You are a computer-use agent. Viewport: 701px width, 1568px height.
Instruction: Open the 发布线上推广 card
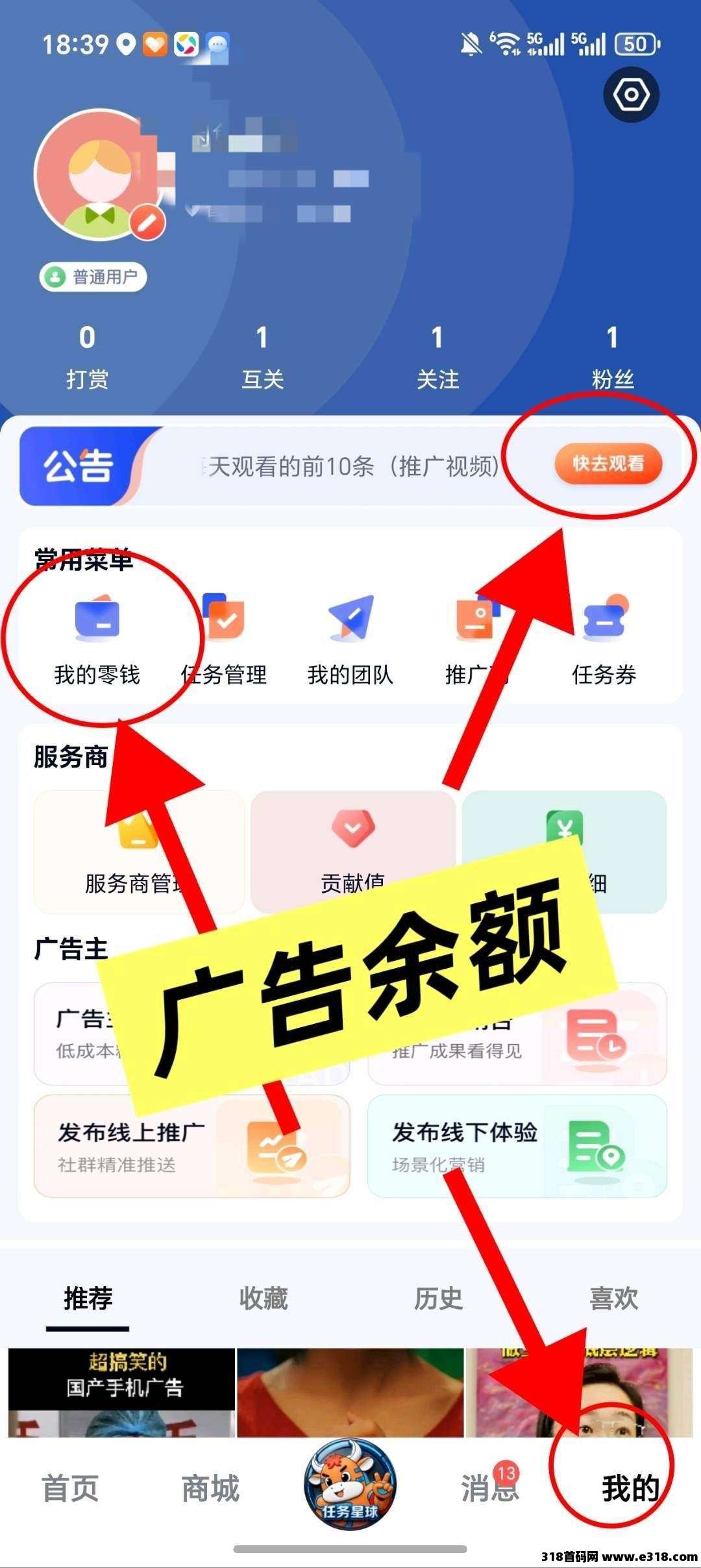click(191, 1146)
